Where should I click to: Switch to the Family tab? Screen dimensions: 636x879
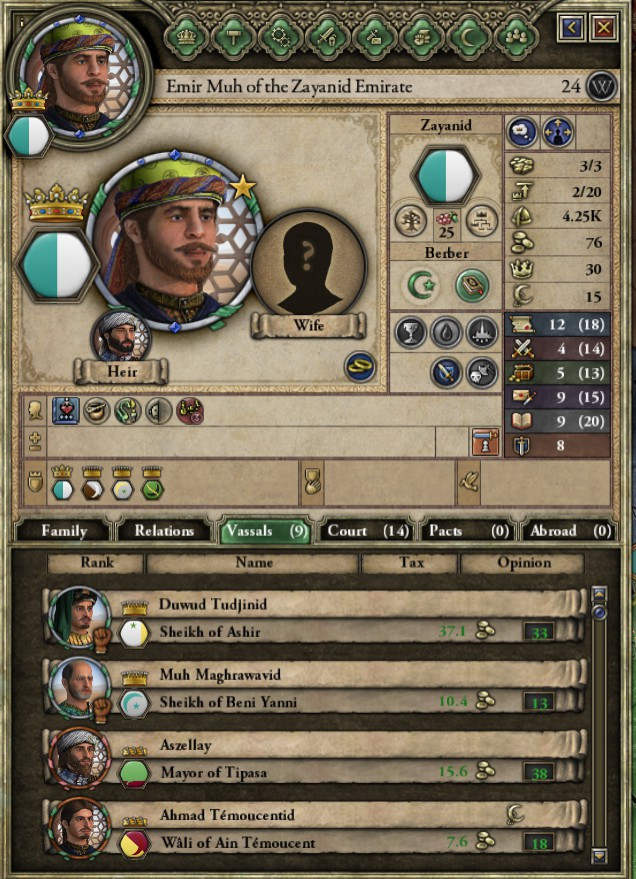63,531
